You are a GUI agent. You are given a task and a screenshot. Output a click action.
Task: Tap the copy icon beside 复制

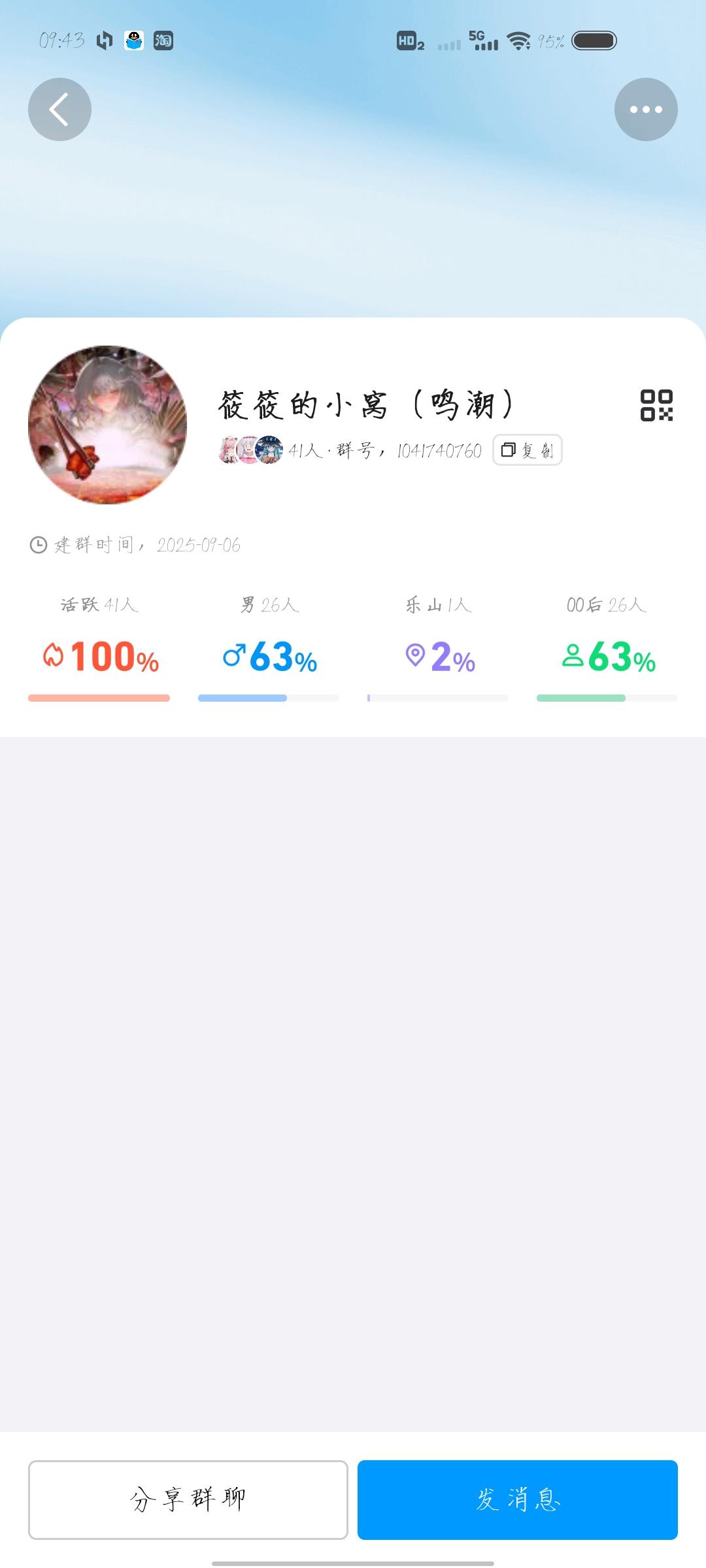coord(507,450)
